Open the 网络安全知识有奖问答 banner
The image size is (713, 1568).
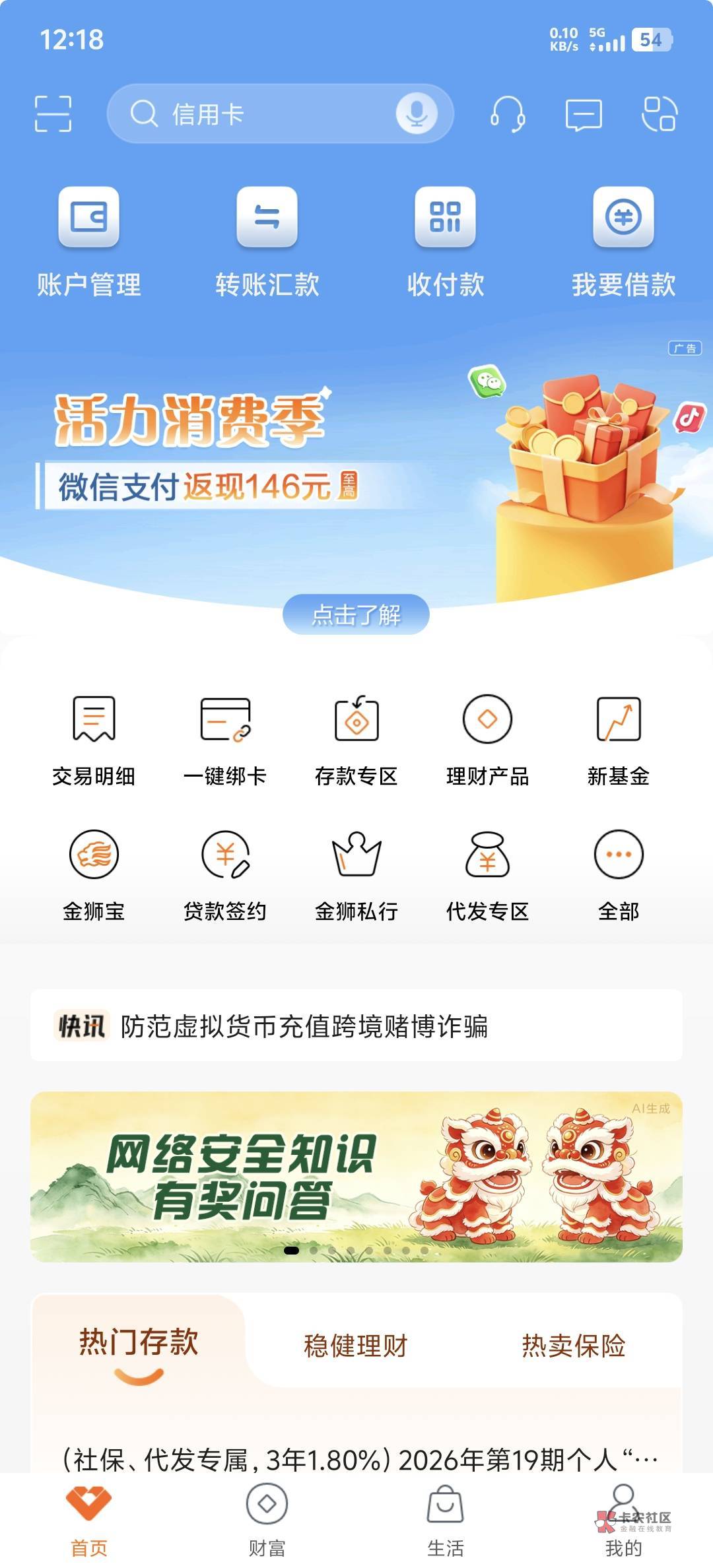tap(356, 1177)
